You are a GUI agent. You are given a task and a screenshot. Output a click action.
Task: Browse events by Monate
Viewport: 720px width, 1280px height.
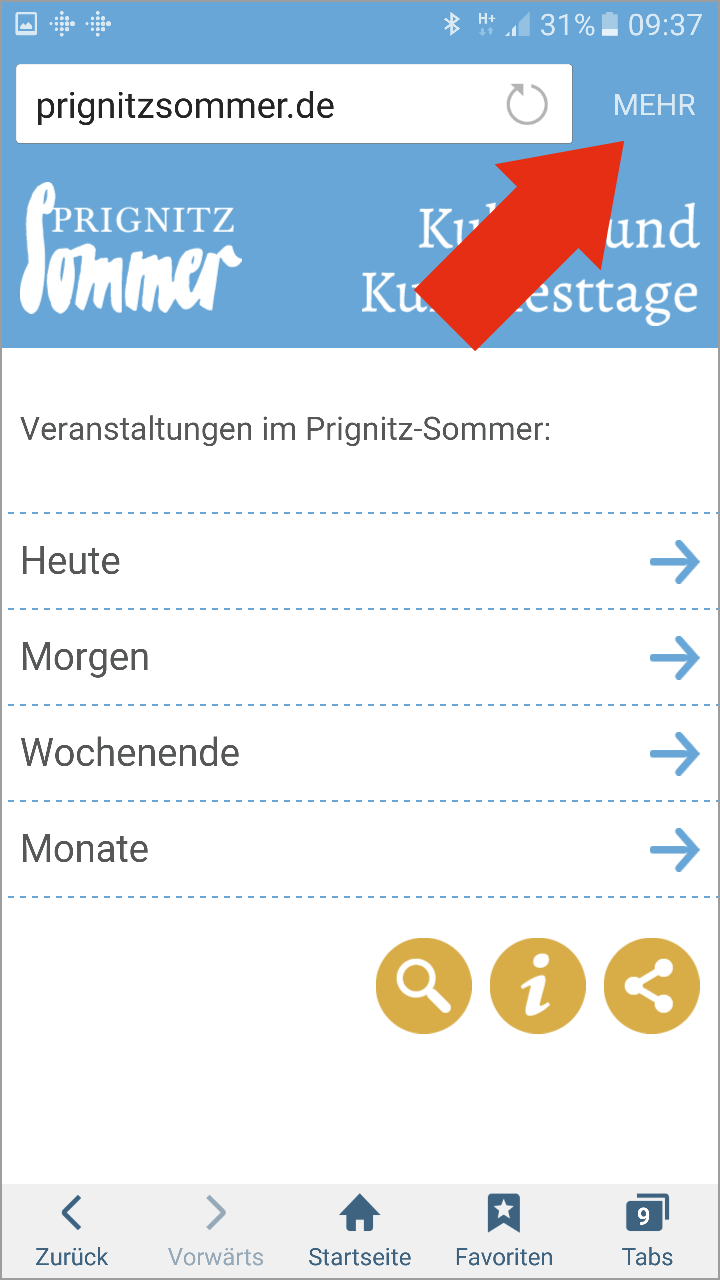point(360,849)
